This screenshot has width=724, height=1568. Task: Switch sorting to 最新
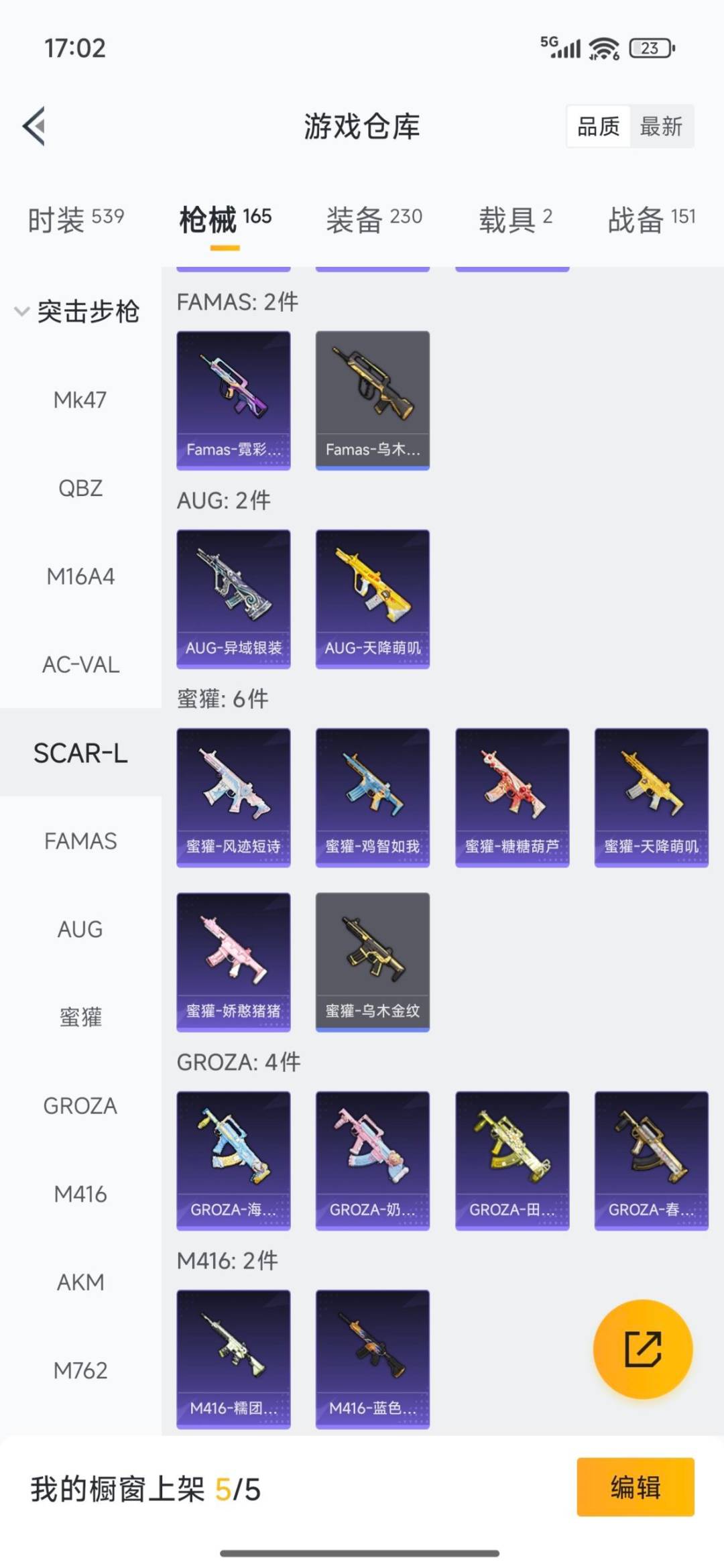660,127
